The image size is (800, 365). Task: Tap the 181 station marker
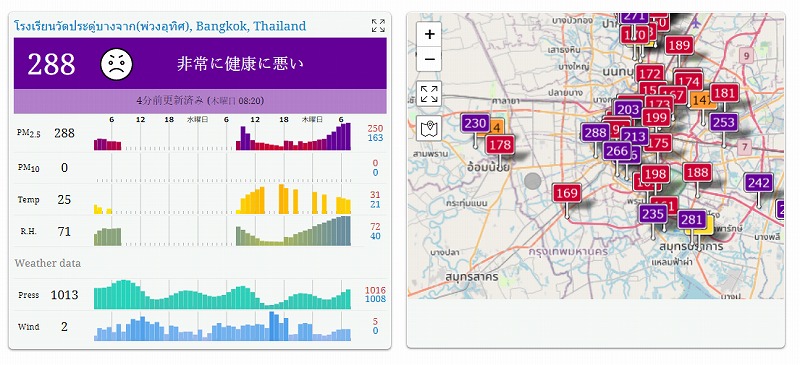(x=723, y=93)
